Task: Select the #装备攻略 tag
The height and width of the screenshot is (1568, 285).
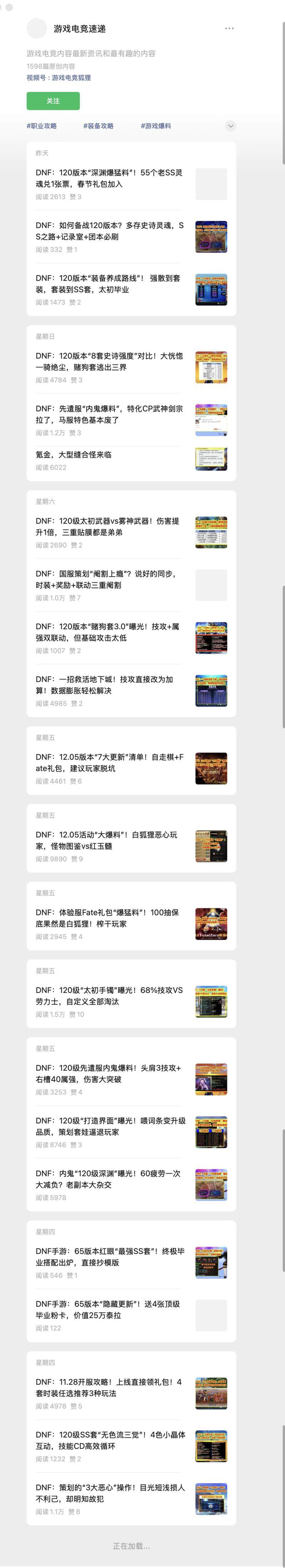Action: click(98, 126)
